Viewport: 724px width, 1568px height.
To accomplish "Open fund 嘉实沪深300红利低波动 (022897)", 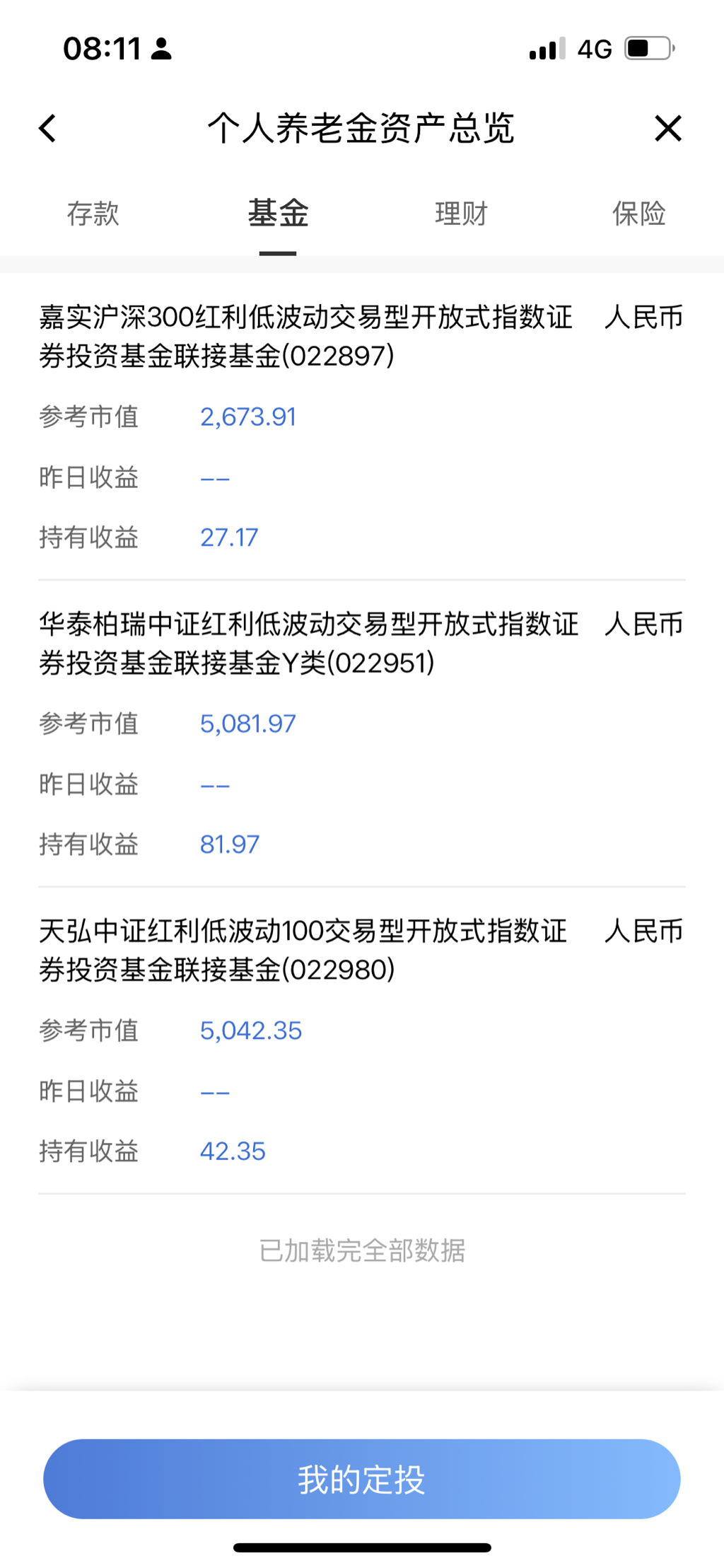I will pyautogui.click(x=305, y=337).
